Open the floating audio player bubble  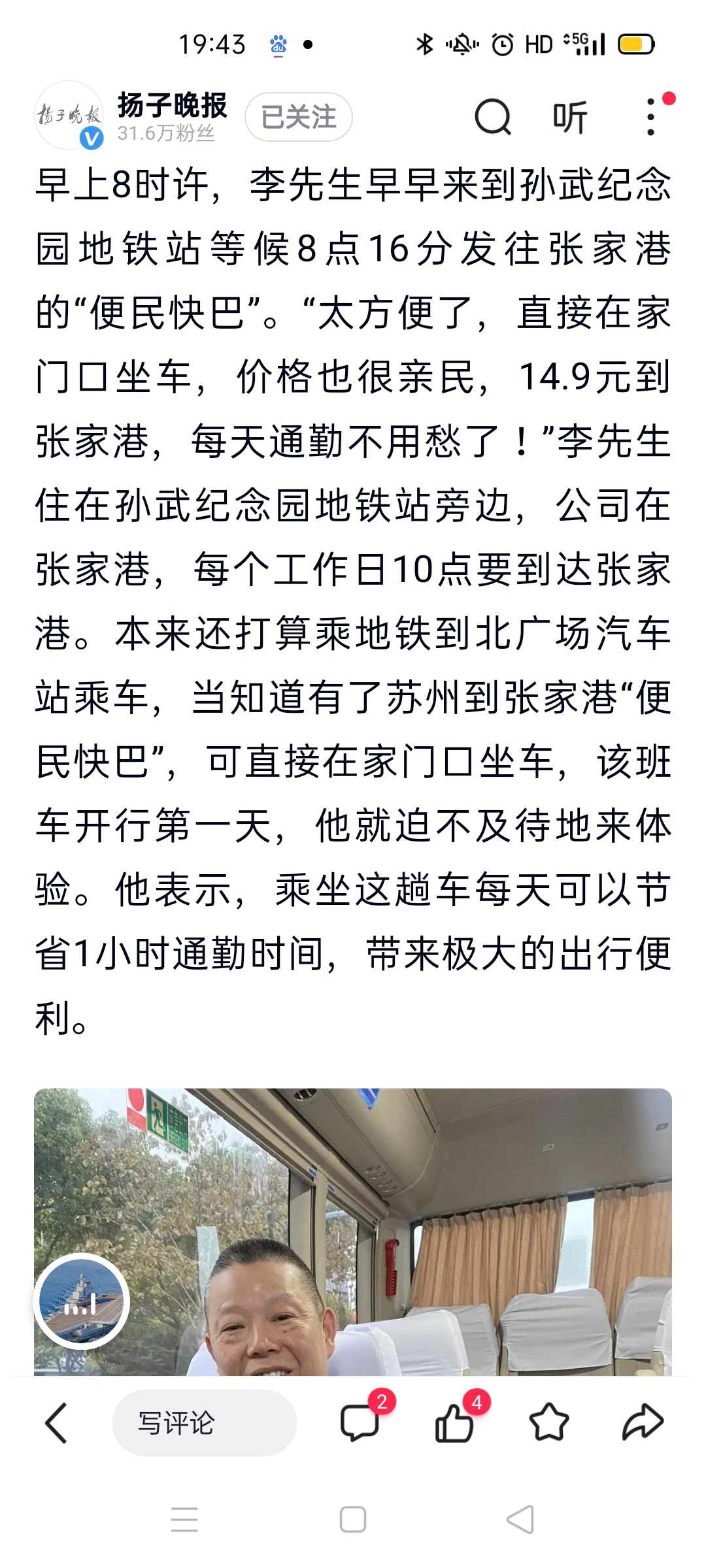[81, 1301]
